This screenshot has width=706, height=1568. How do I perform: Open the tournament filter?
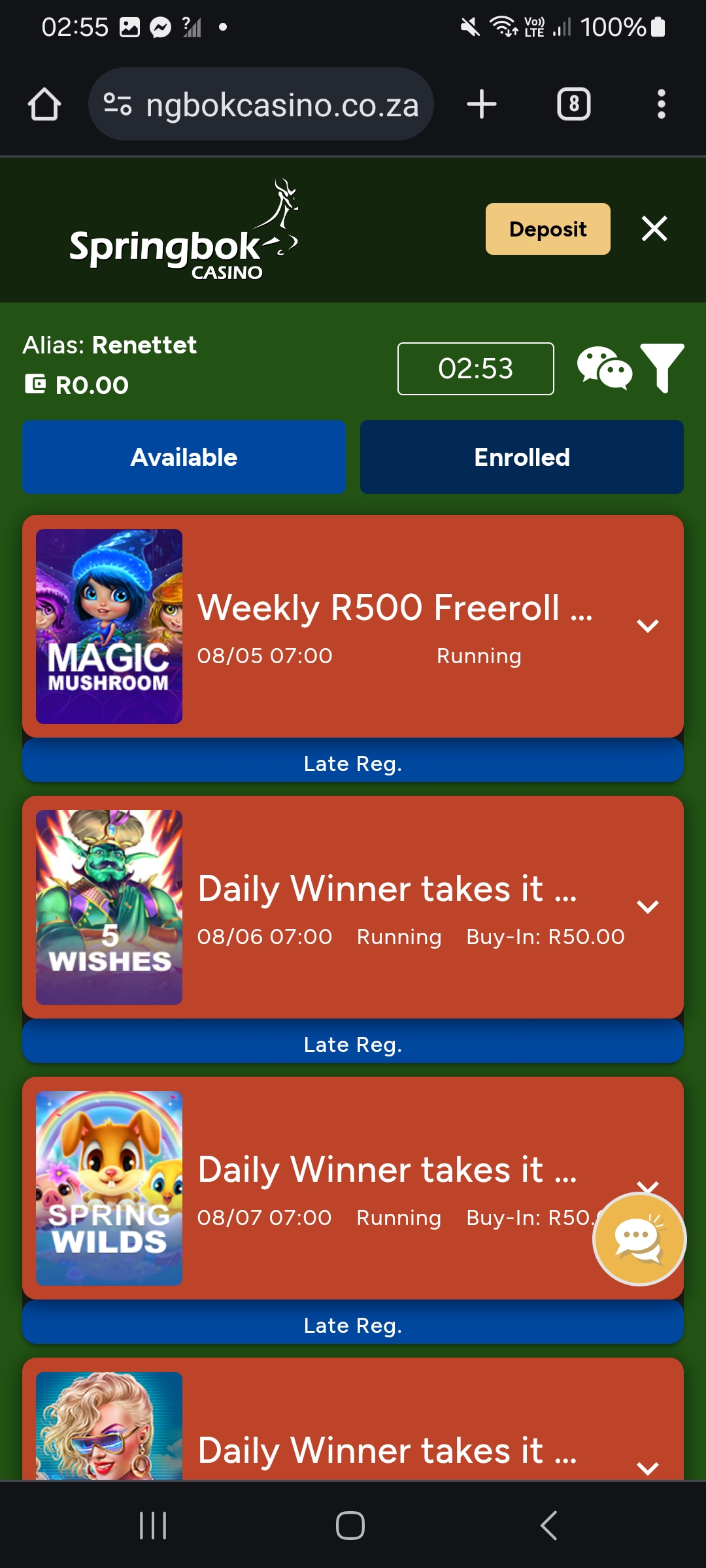[x=662, y=368]
